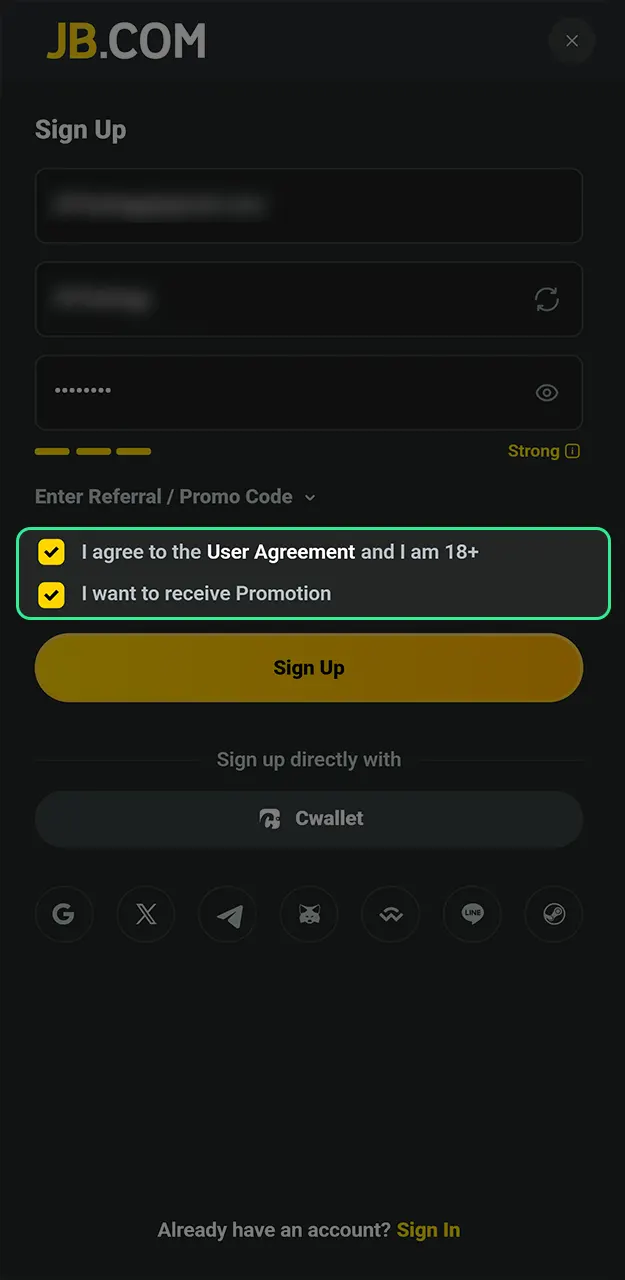Viewport: 625px width, 1280px height.
Task: Tap the password input field
Action: 280,393
